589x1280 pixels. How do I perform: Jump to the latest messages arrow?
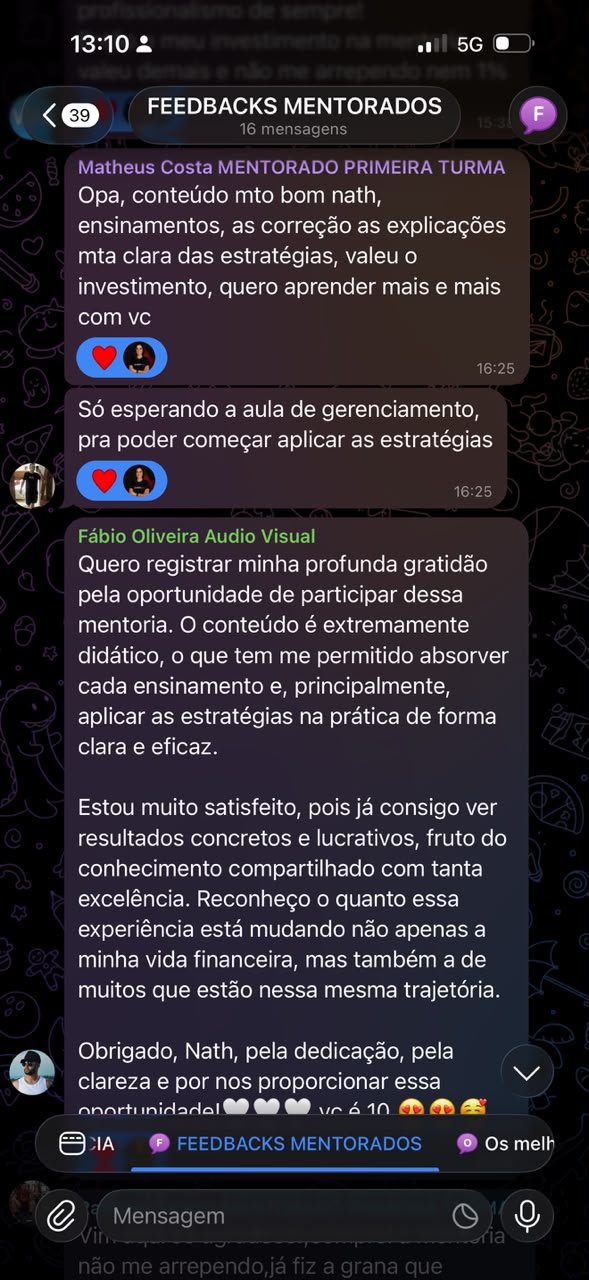(x=527, y=1072)
